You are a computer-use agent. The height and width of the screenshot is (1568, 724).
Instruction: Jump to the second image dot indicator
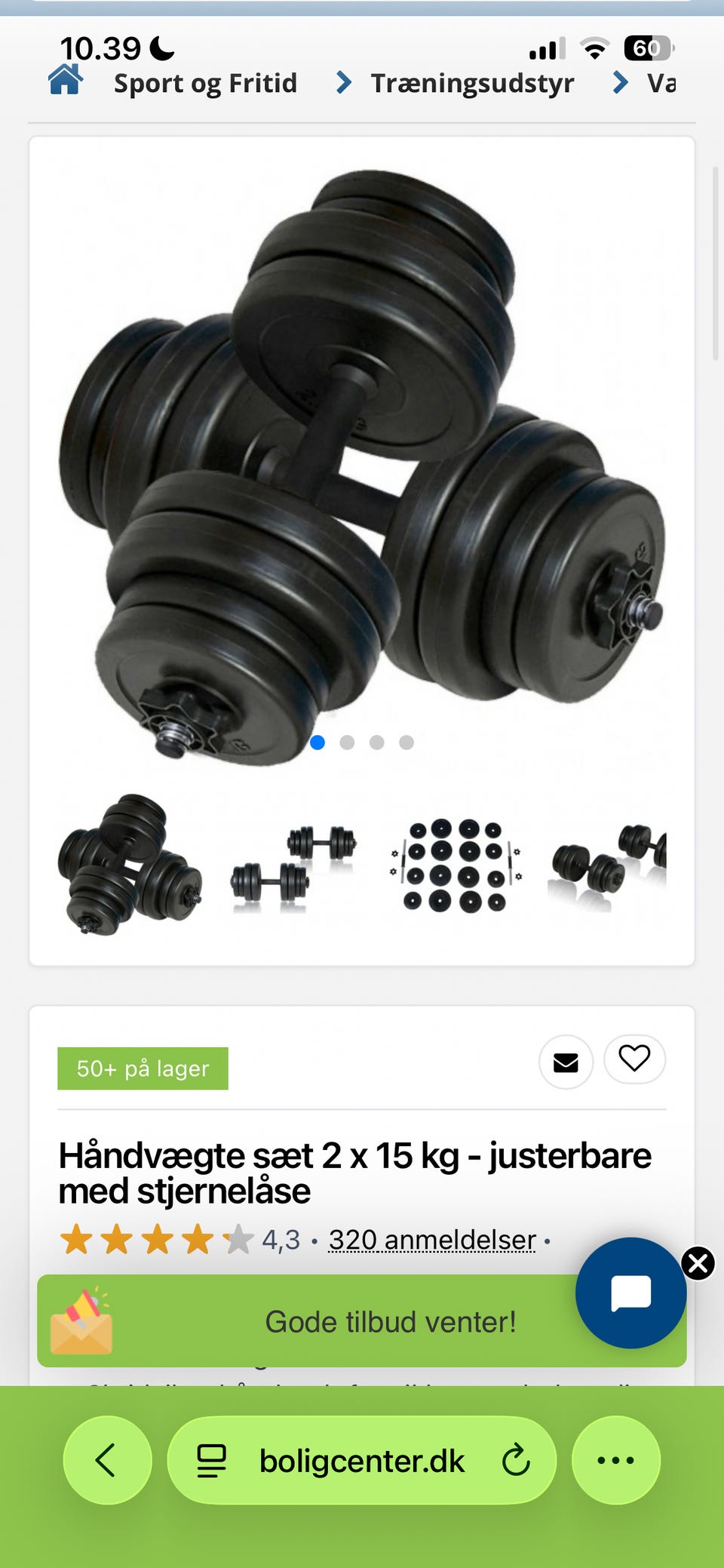347,742
